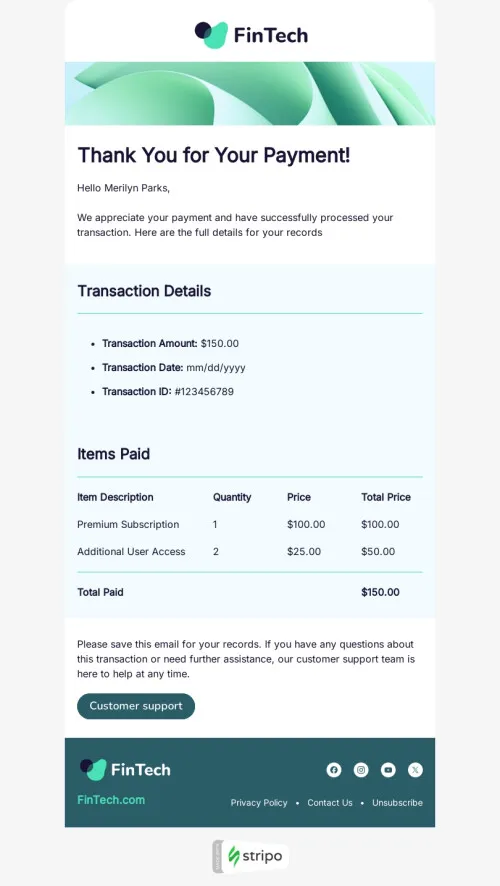Tap the Customer support button
This screenshot has height=886, width=500.
click(x=136, y=706)
